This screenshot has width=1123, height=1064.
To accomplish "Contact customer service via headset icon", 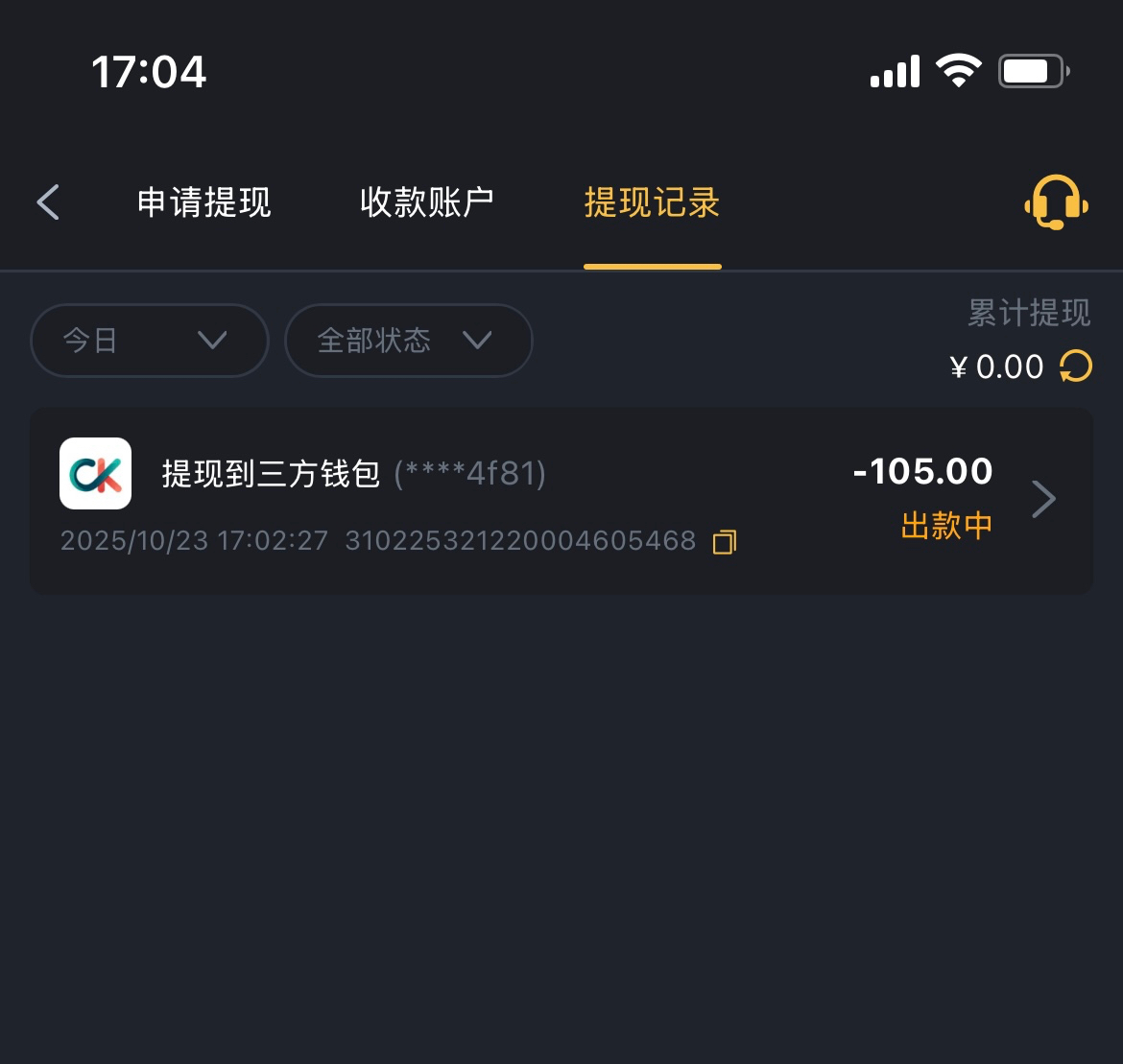I will (x=1056, y=202).
